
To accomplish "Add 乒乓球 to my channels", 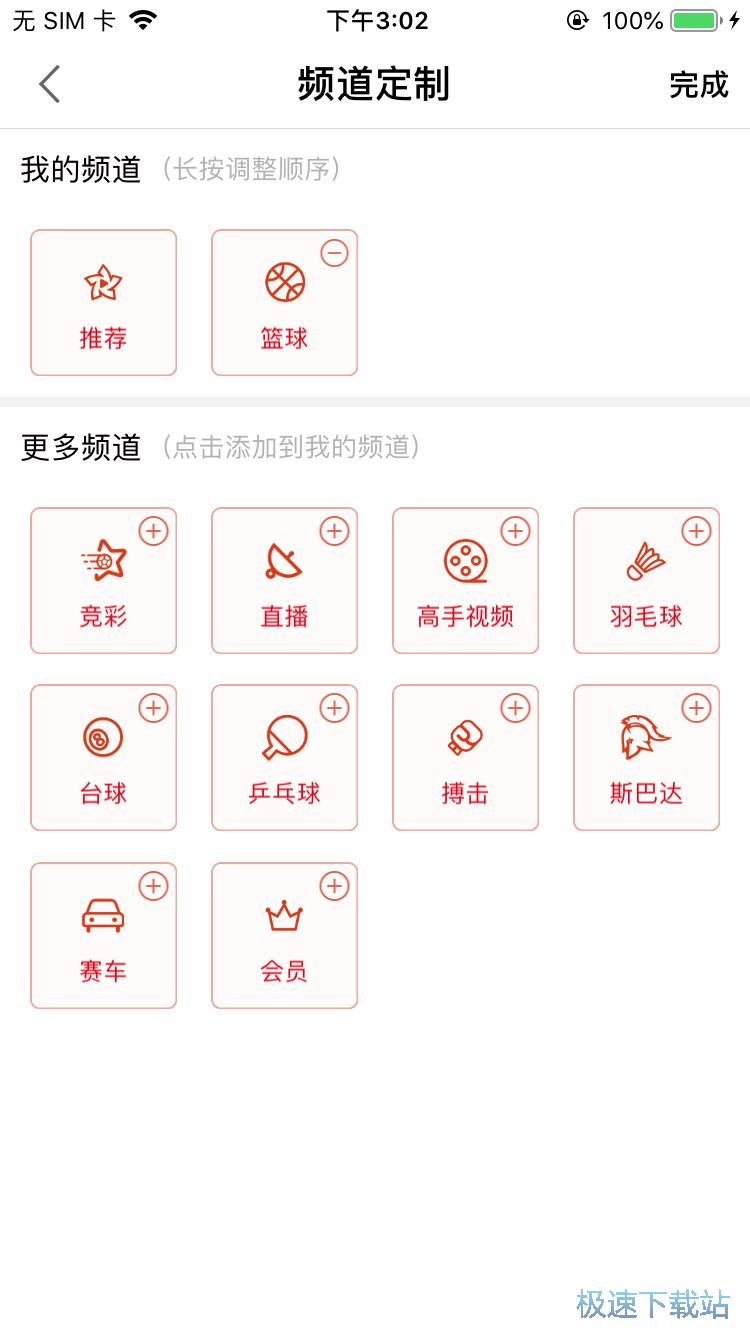I will point(334,709).
